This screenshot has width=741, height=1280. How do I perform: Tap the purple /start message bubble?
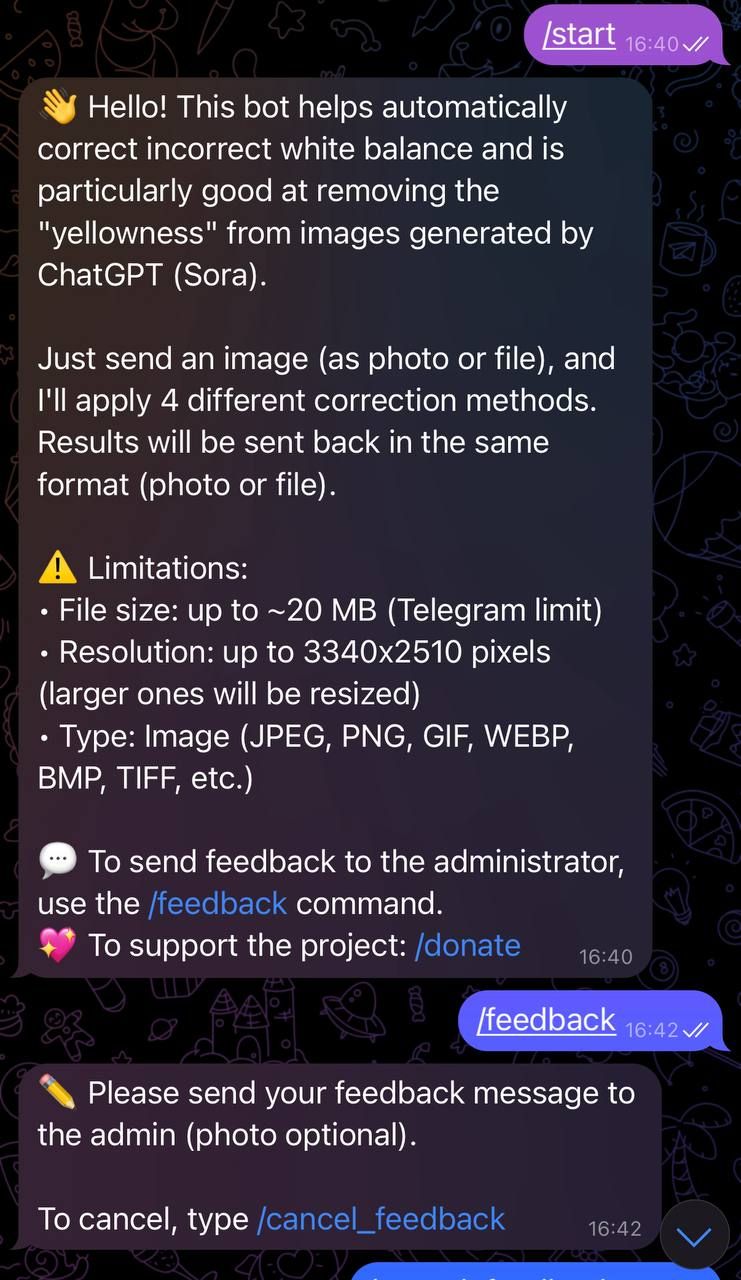pos(620,35)
